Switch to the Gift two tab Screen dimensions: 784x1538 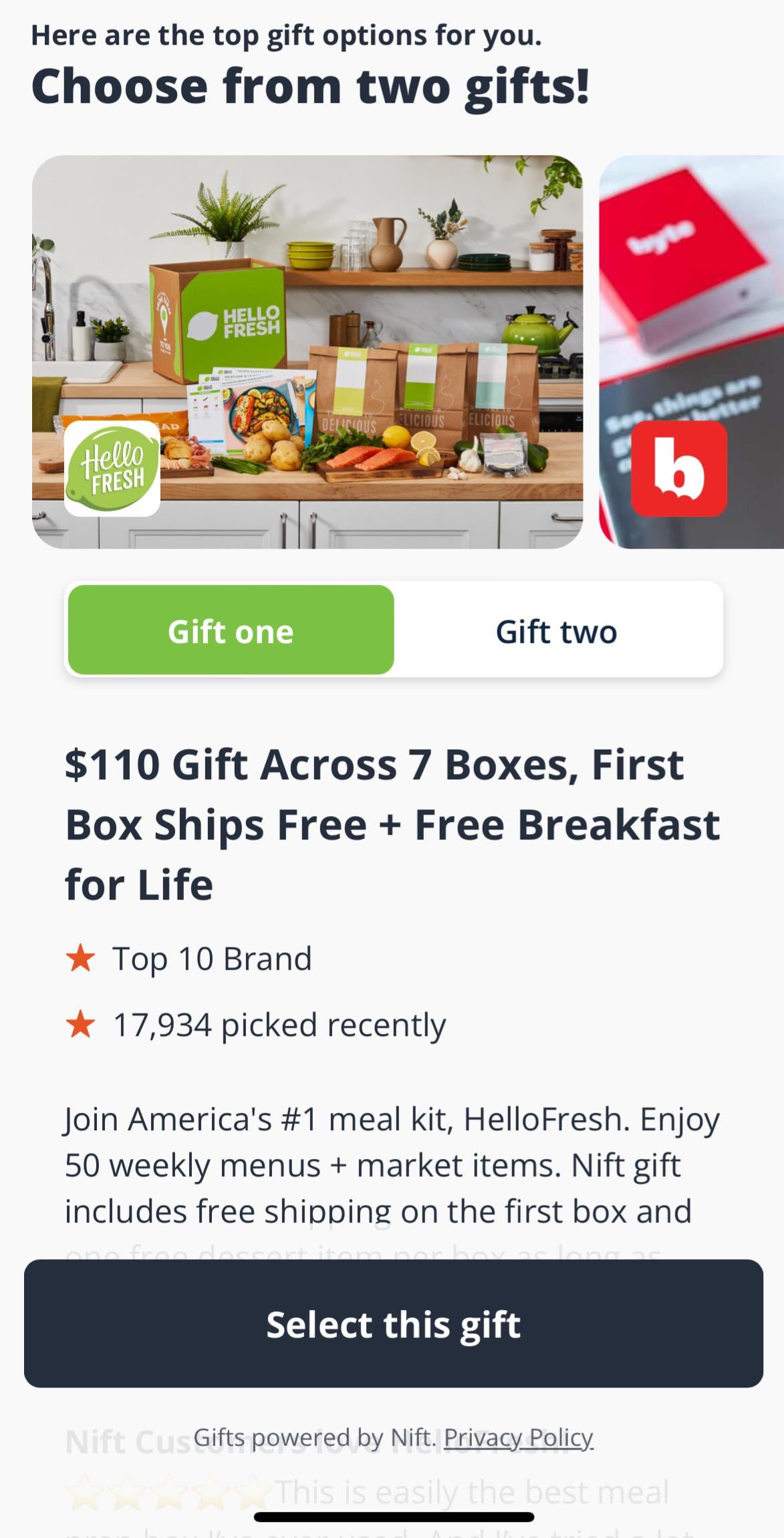tap(557, 631)
